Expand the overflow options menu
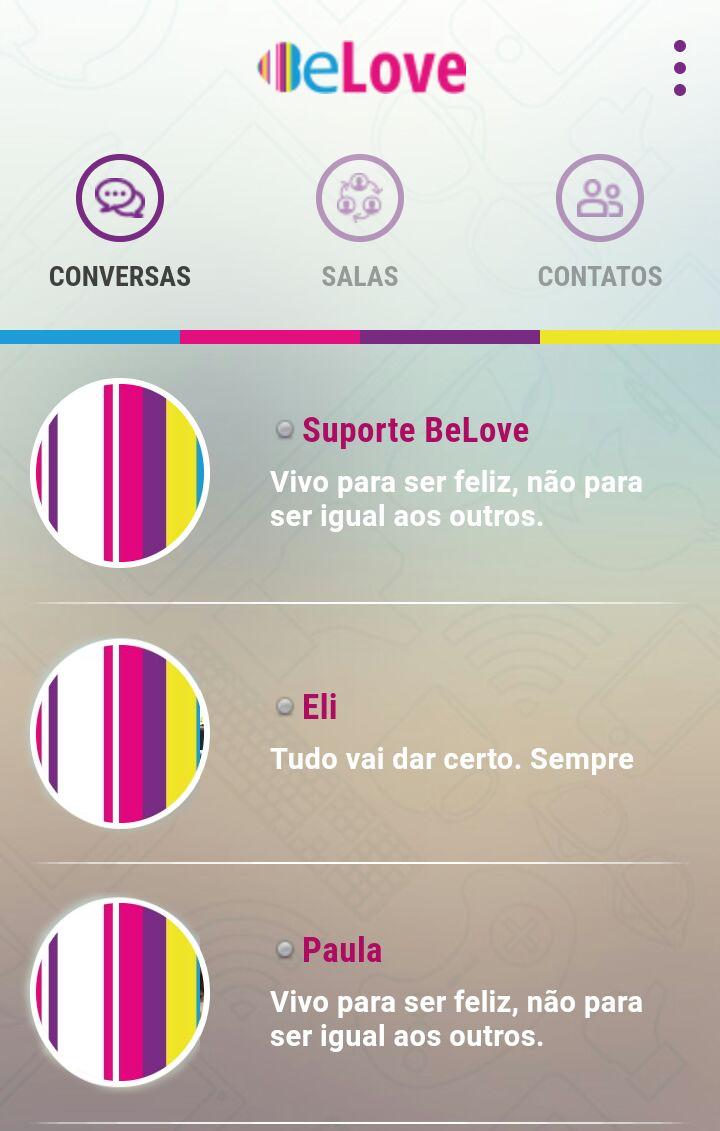The width and height of the screenshot is (720, 1131). (x=681, y=66)
